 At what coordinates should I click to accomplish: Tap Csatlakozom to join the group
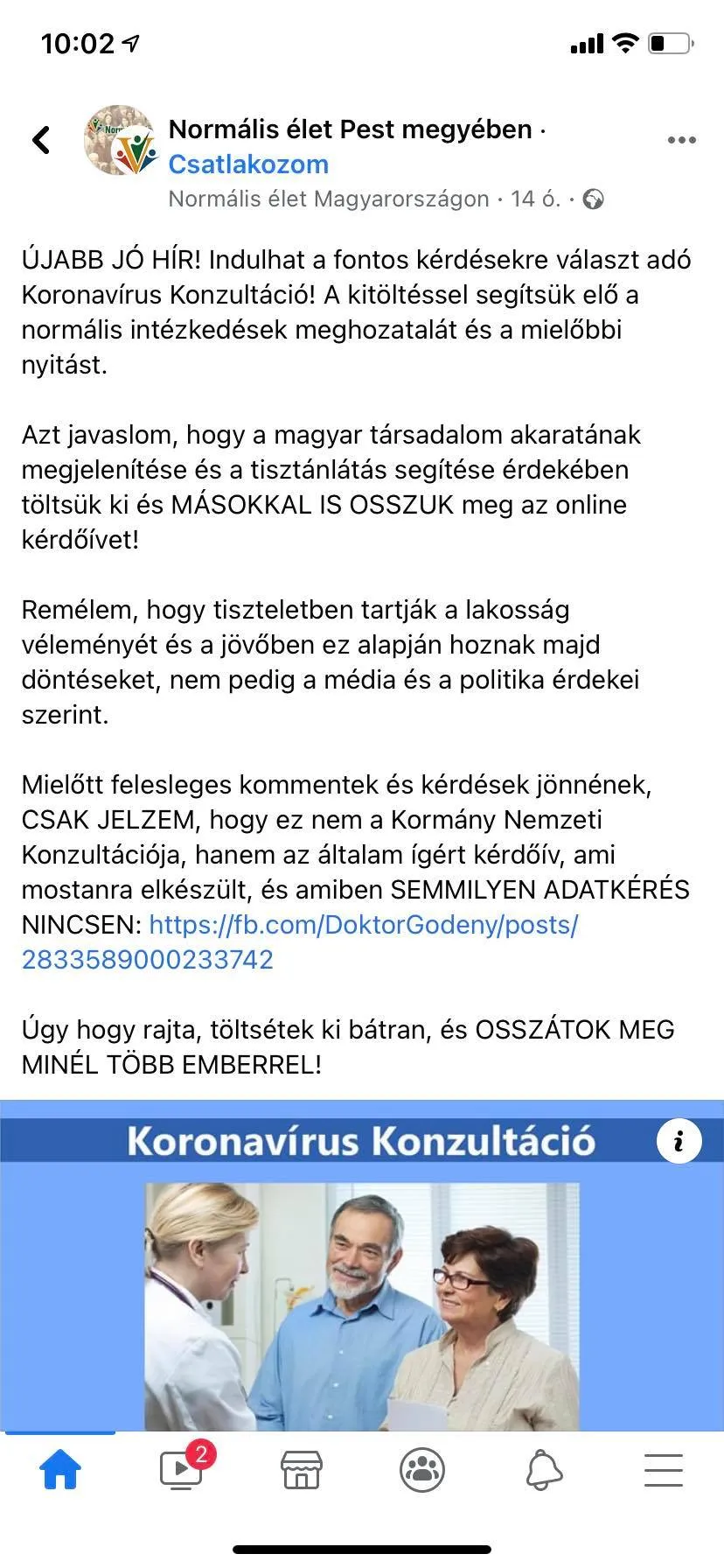[x=248, y=164]
